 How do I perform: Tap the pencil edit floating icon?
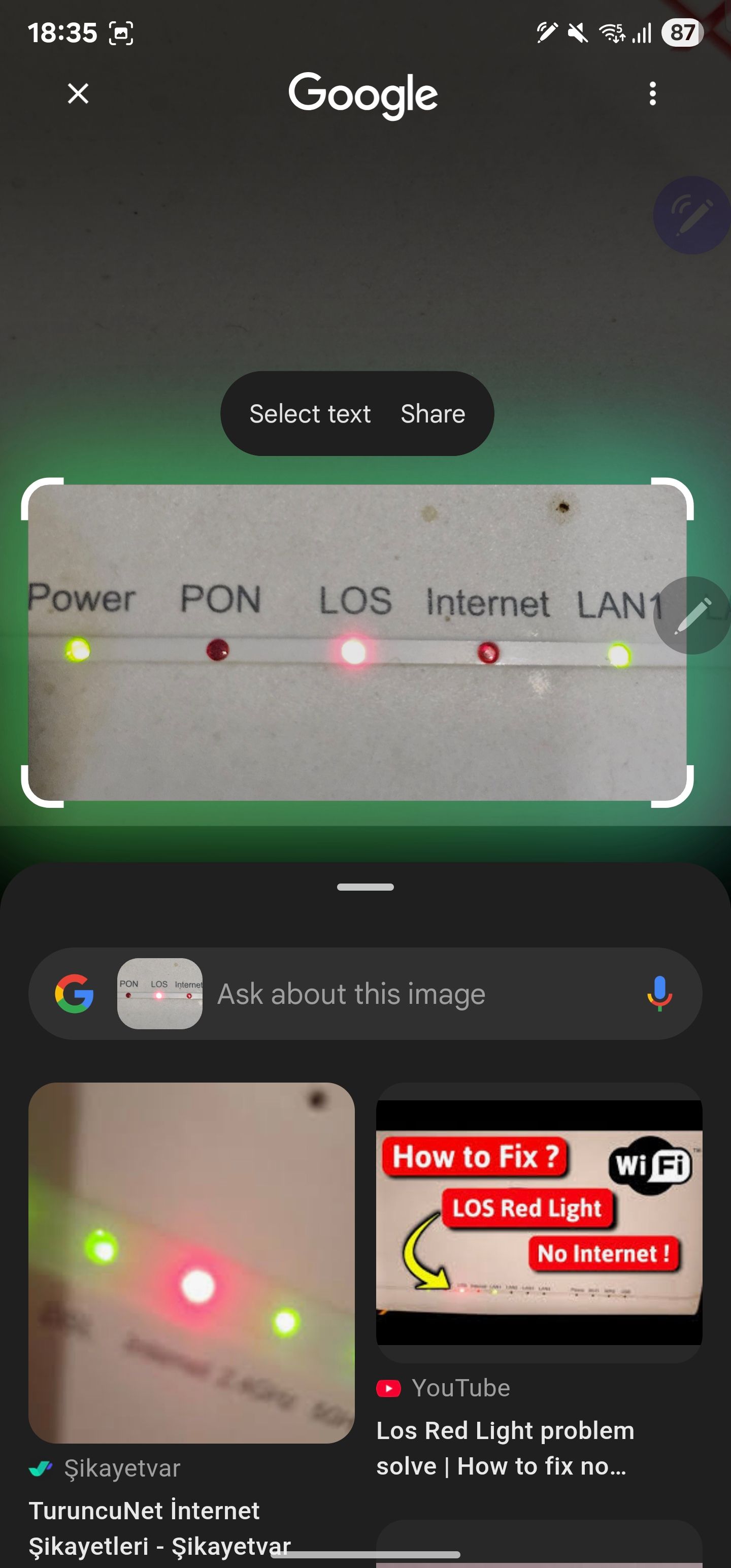pos(692,615)
